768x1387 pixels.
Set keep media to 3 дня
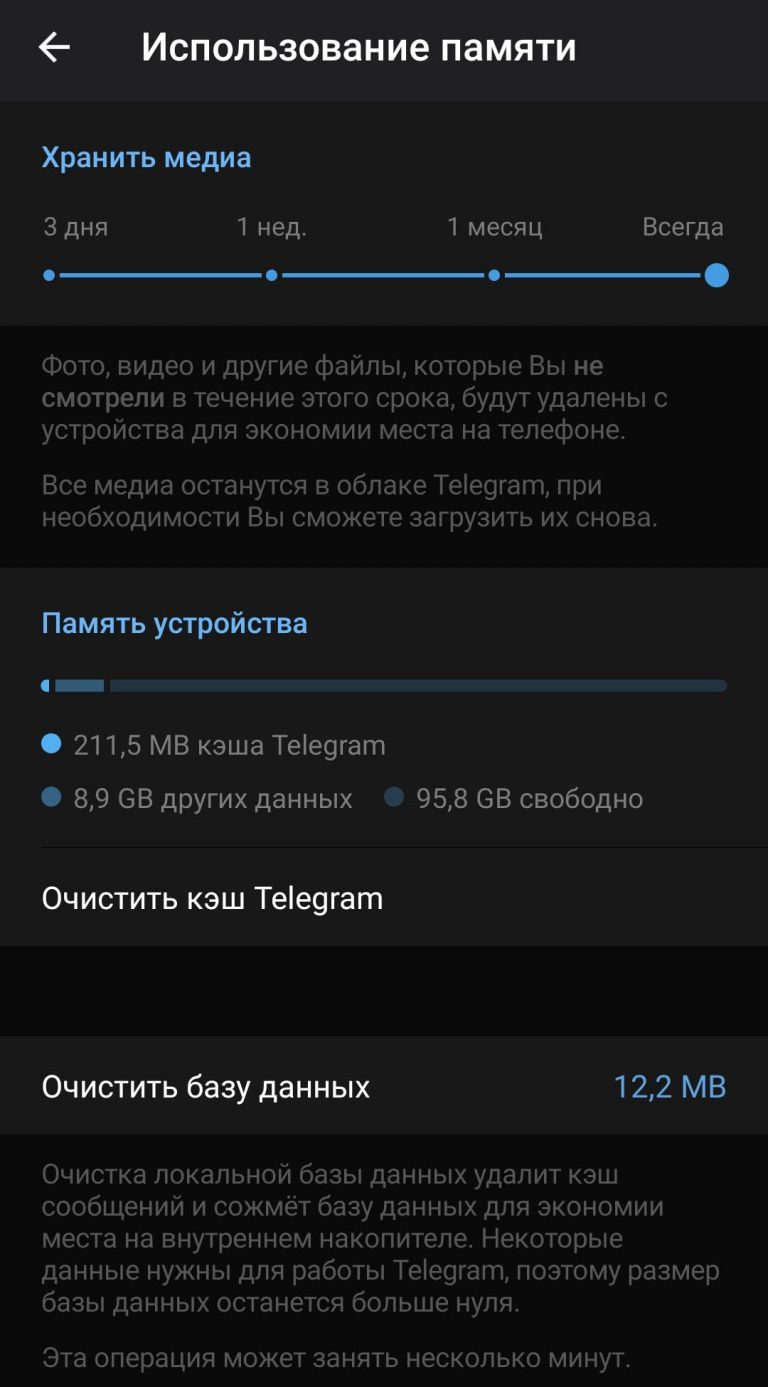[x=49, y=275]
